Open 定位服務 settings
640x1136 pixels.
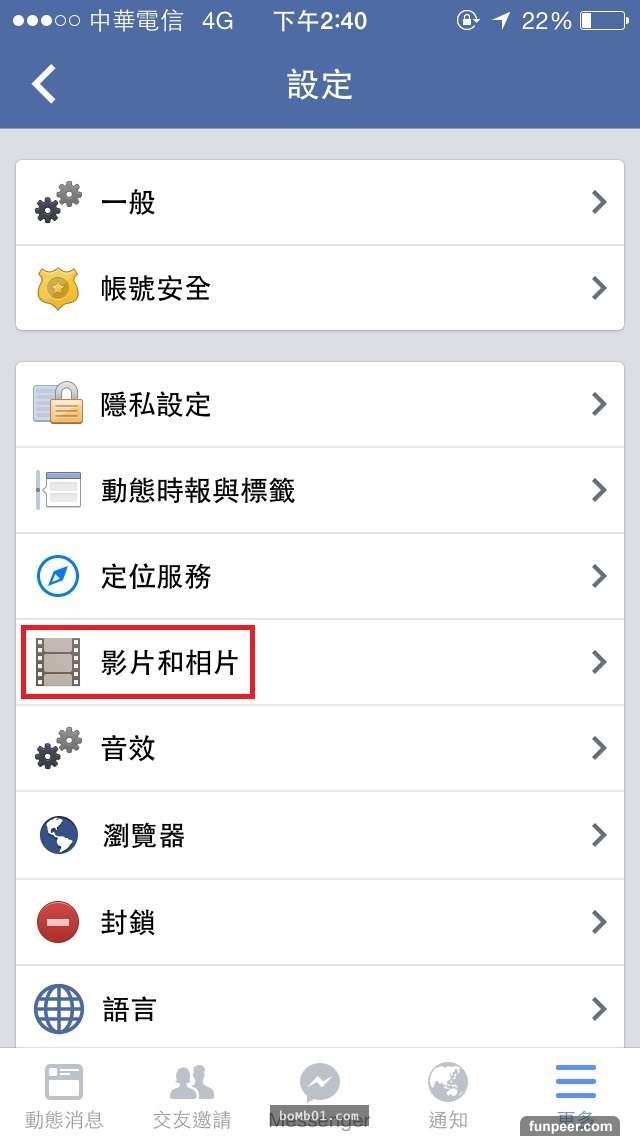click(x=320, y=577)
